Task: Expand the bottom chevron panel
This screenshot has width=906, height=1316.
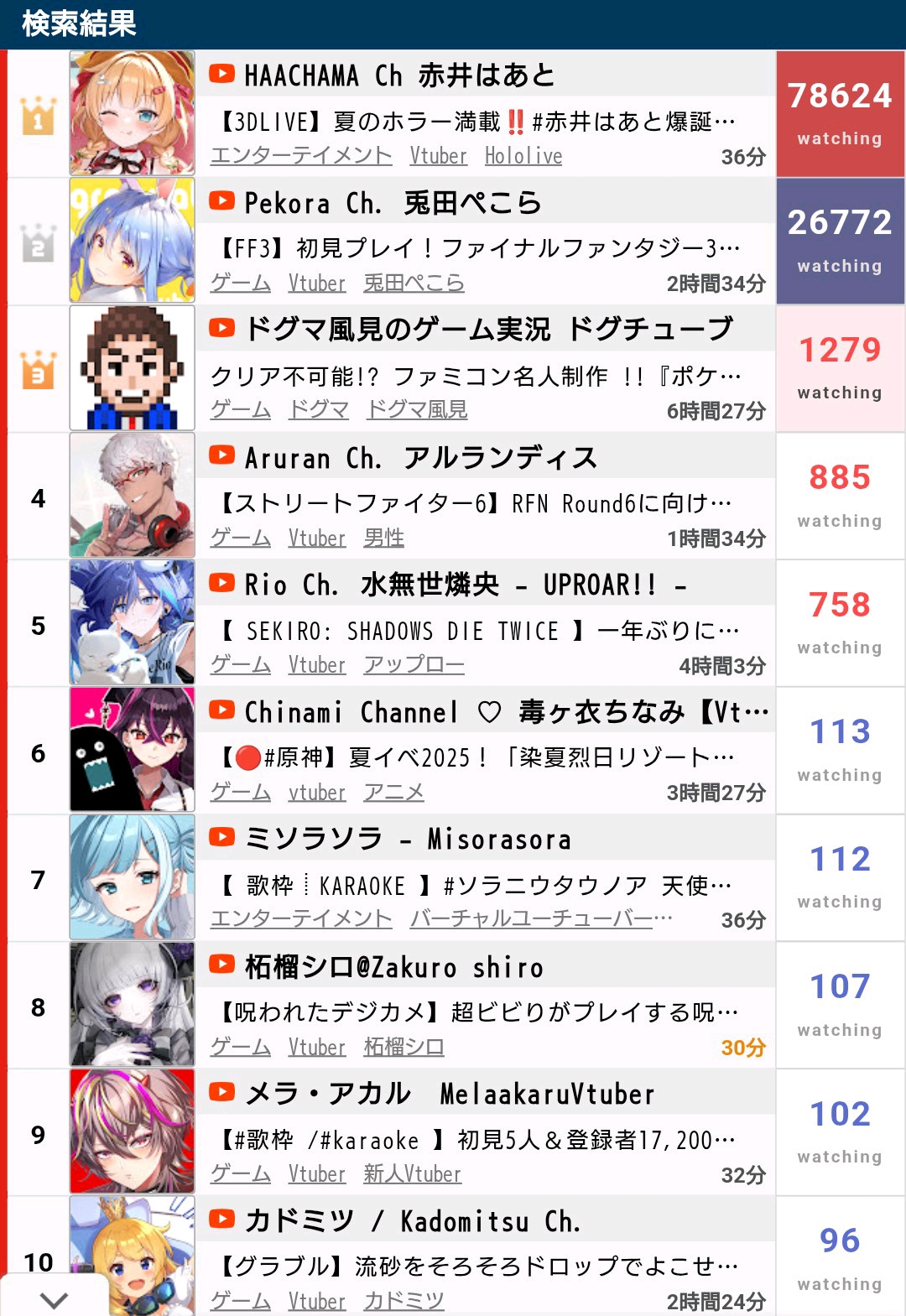Action: [54, 1299]
